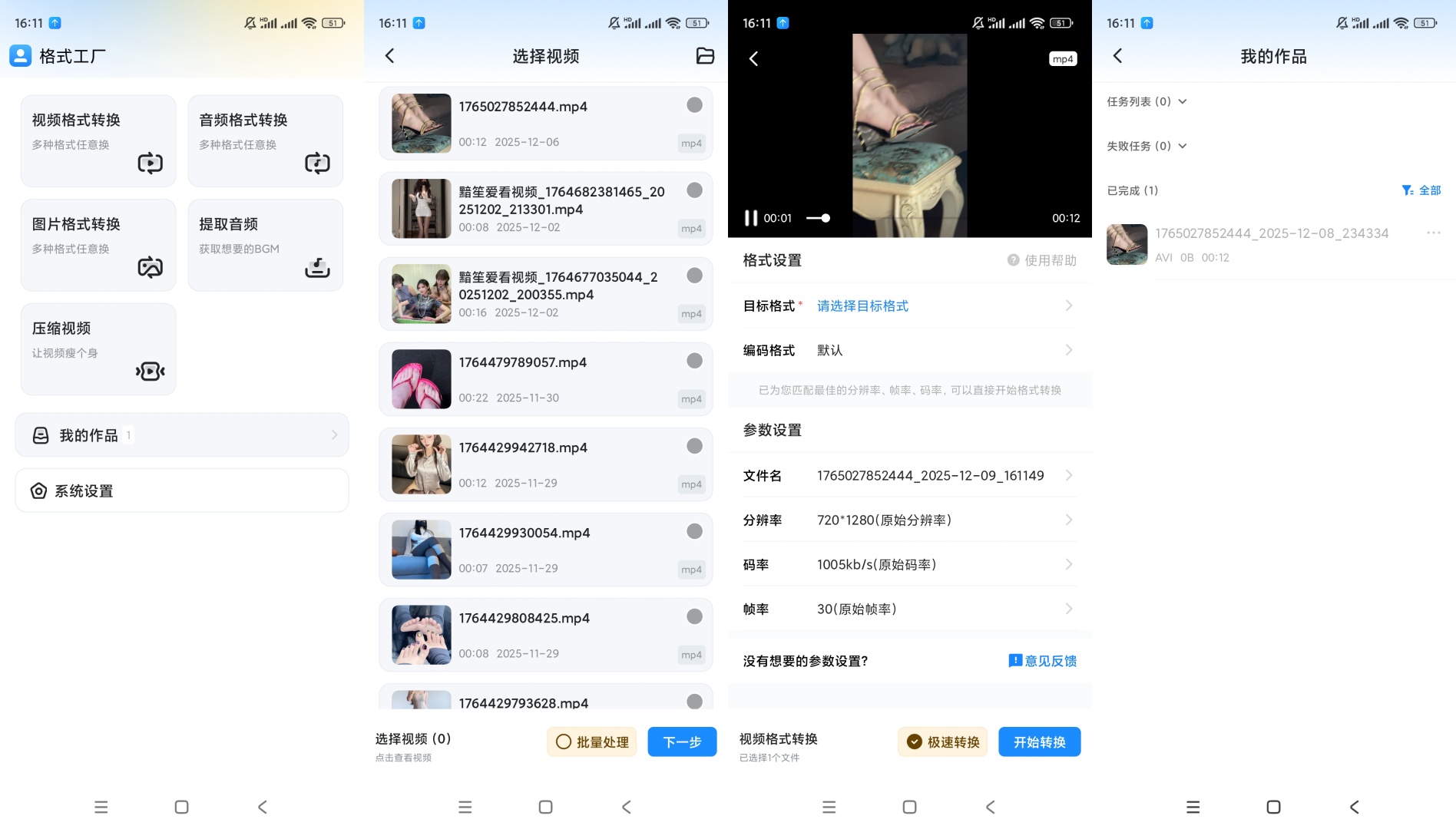
Task: Change resolution 720*1280 setting
Action: [x=909, y=520]
